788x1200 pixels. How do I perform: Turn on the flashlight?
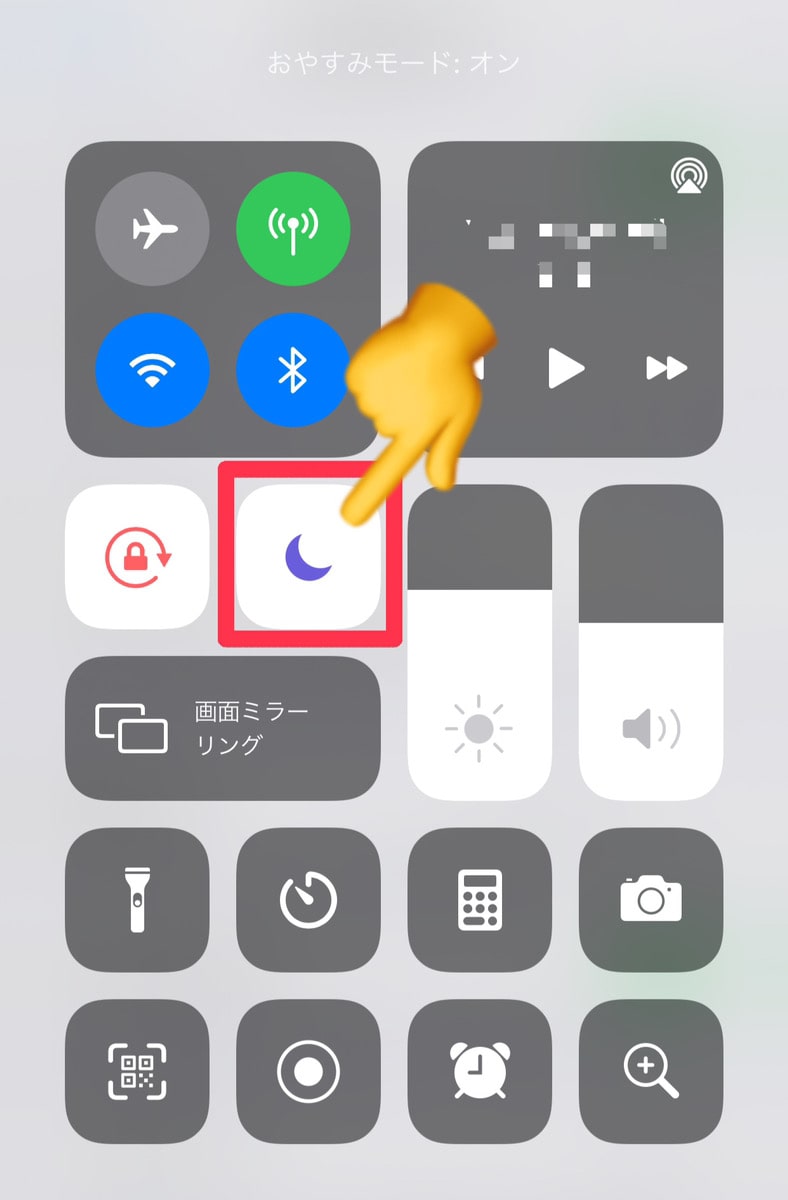137,900
